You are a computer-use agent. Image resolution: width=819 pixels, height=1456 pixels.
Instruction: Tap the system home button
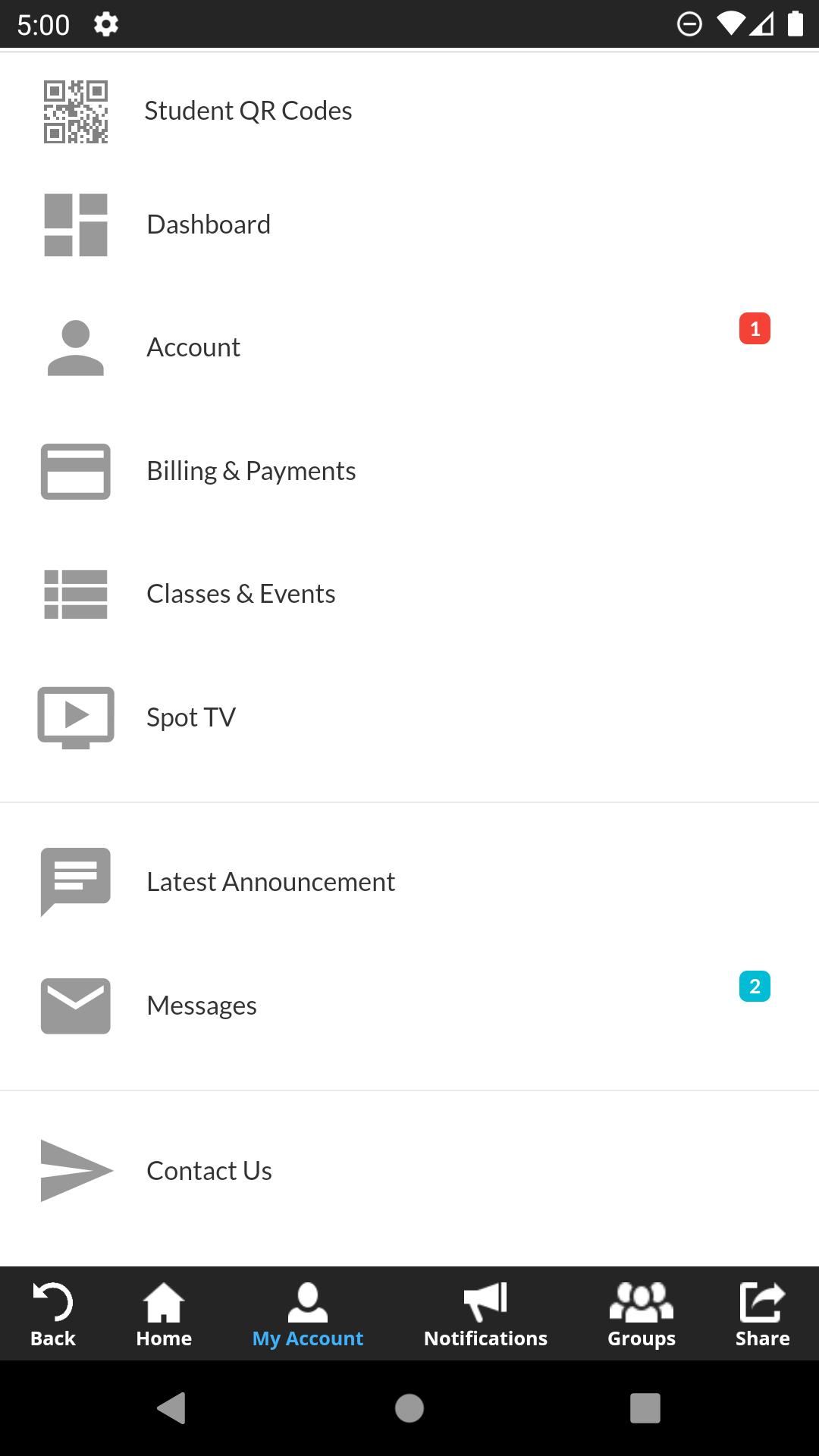coord(409,1409)
